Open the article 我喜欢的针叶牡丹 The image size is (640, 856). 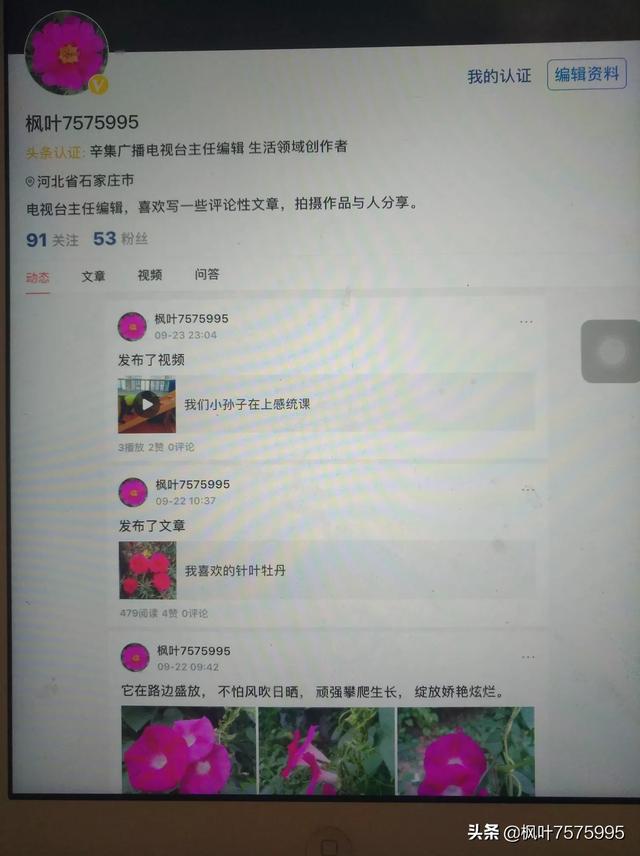(235, 571)
